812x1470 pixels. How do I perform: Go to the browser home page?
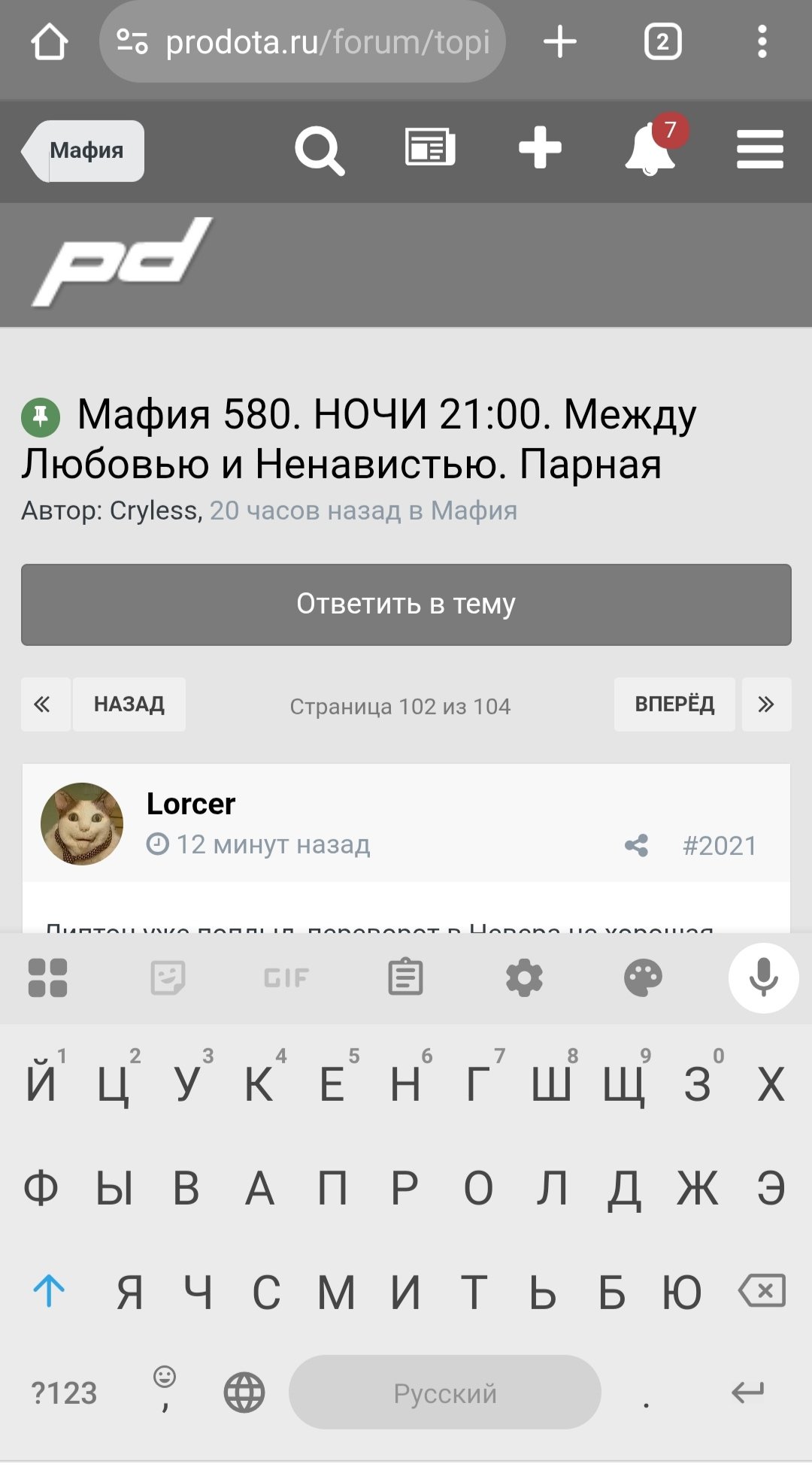(50, 42)
